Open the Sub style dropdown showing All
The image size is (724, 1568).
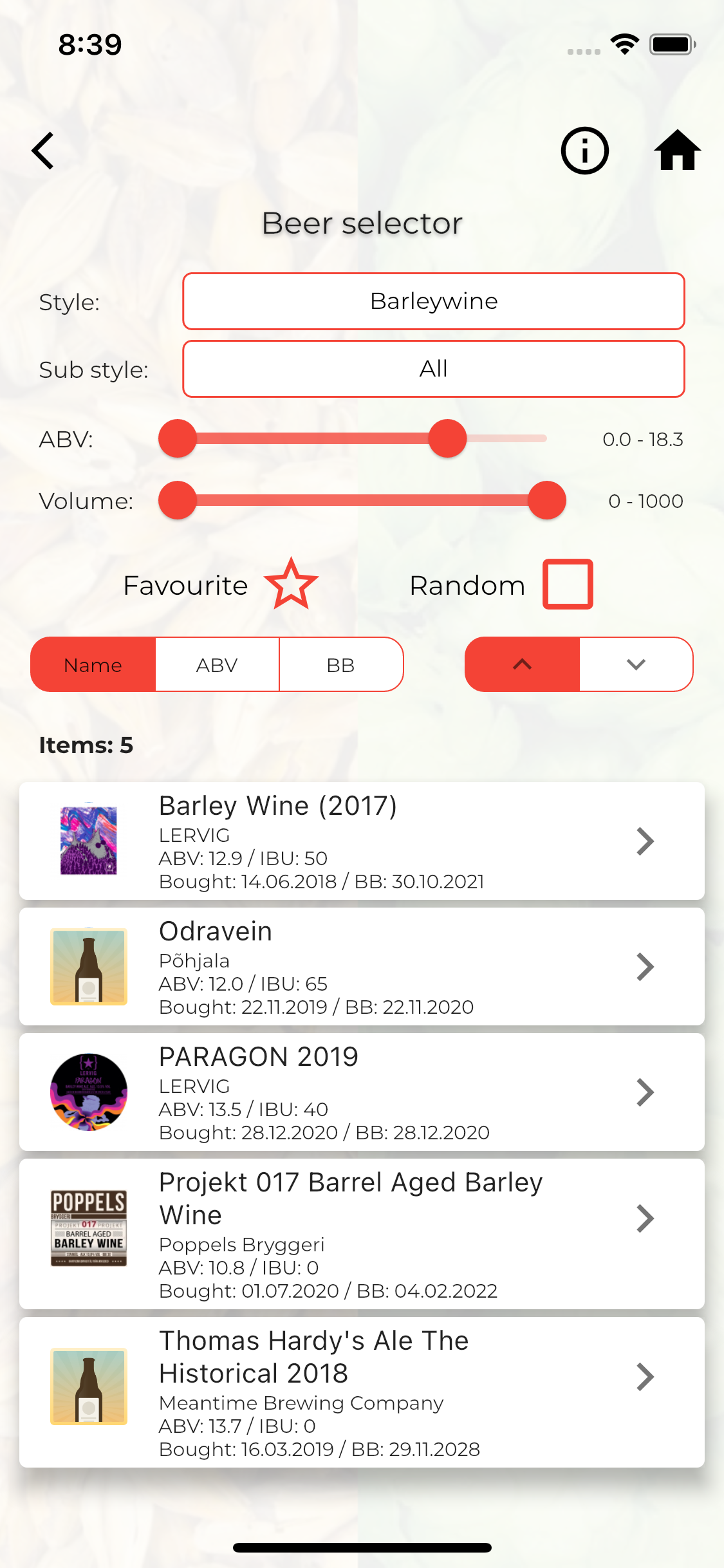point(433,369)
